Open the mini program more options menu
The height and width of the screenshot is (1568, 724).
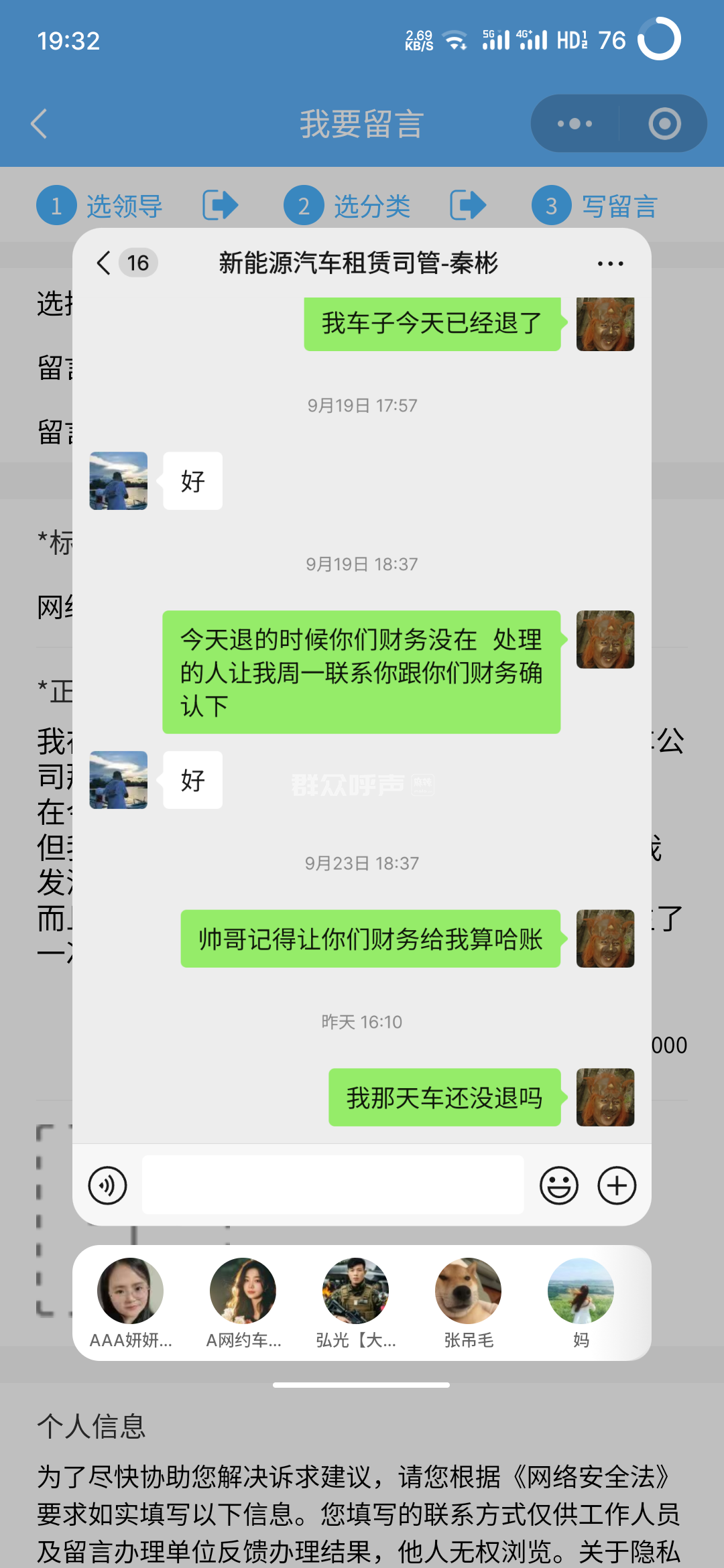click(575, 124)
